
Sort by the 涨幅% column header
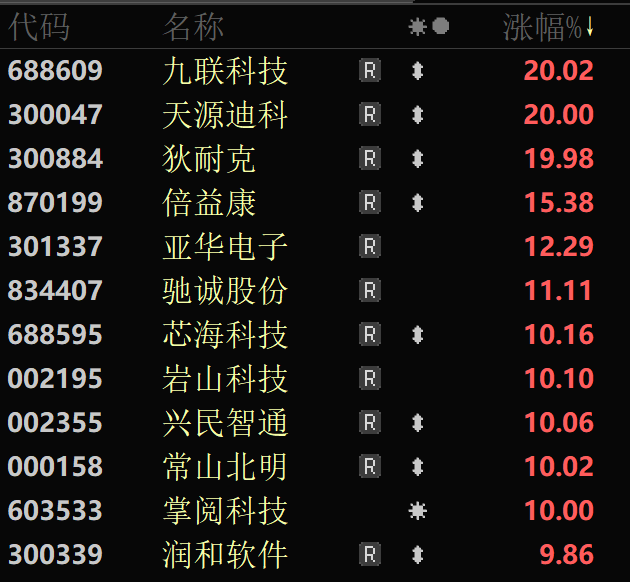click(x=546, y=28)
